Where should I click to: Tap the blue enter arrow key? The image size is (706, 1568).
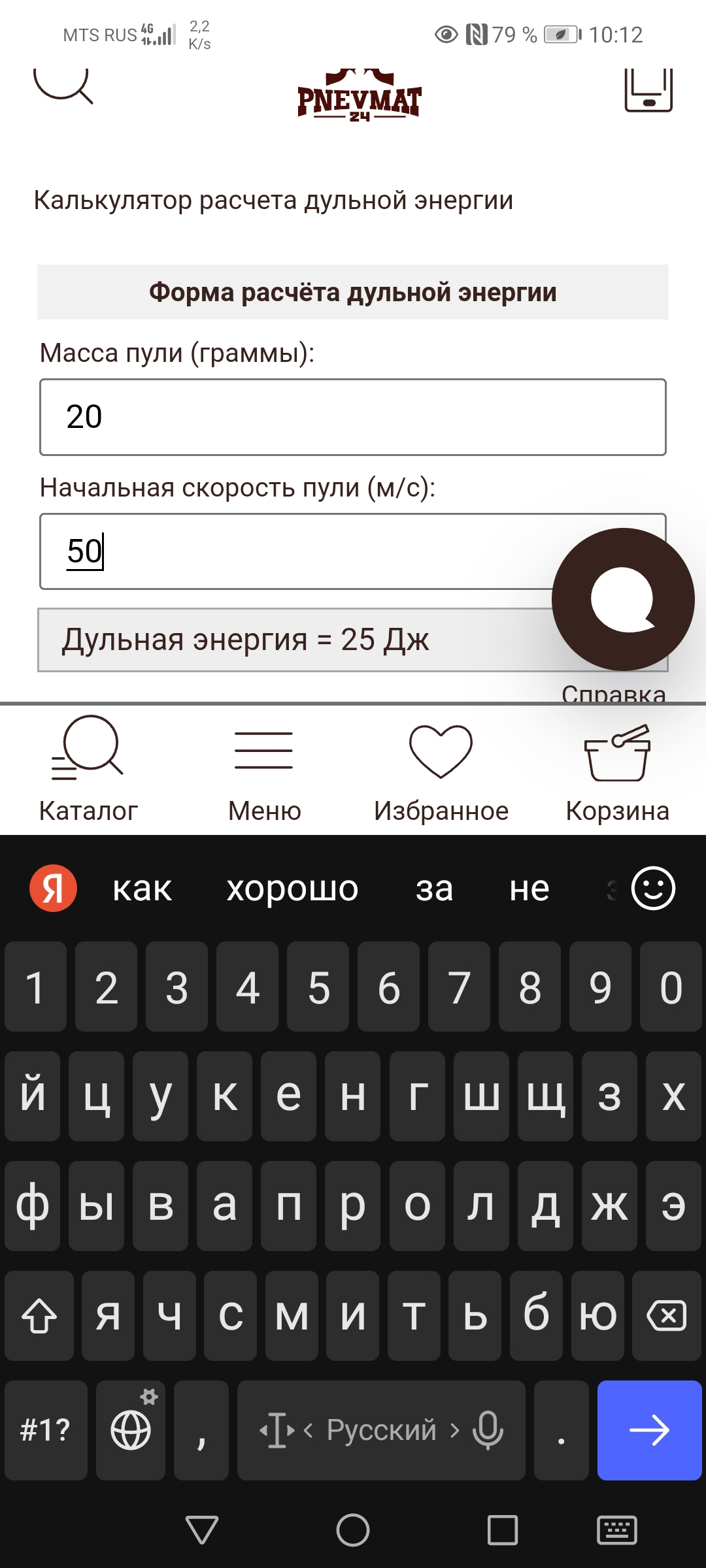point(649,1430)
